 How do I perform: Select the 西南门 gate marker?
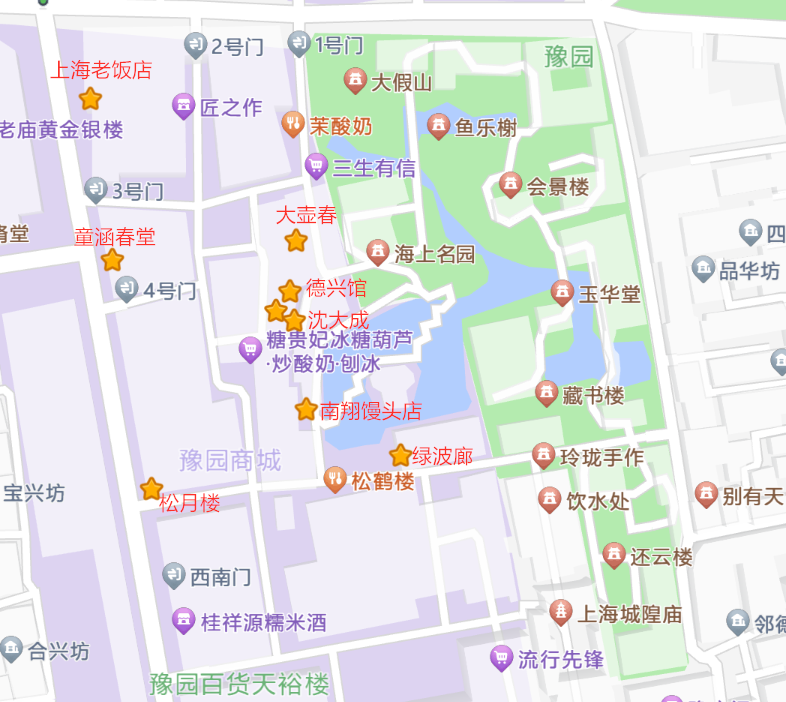click(174, 575)
